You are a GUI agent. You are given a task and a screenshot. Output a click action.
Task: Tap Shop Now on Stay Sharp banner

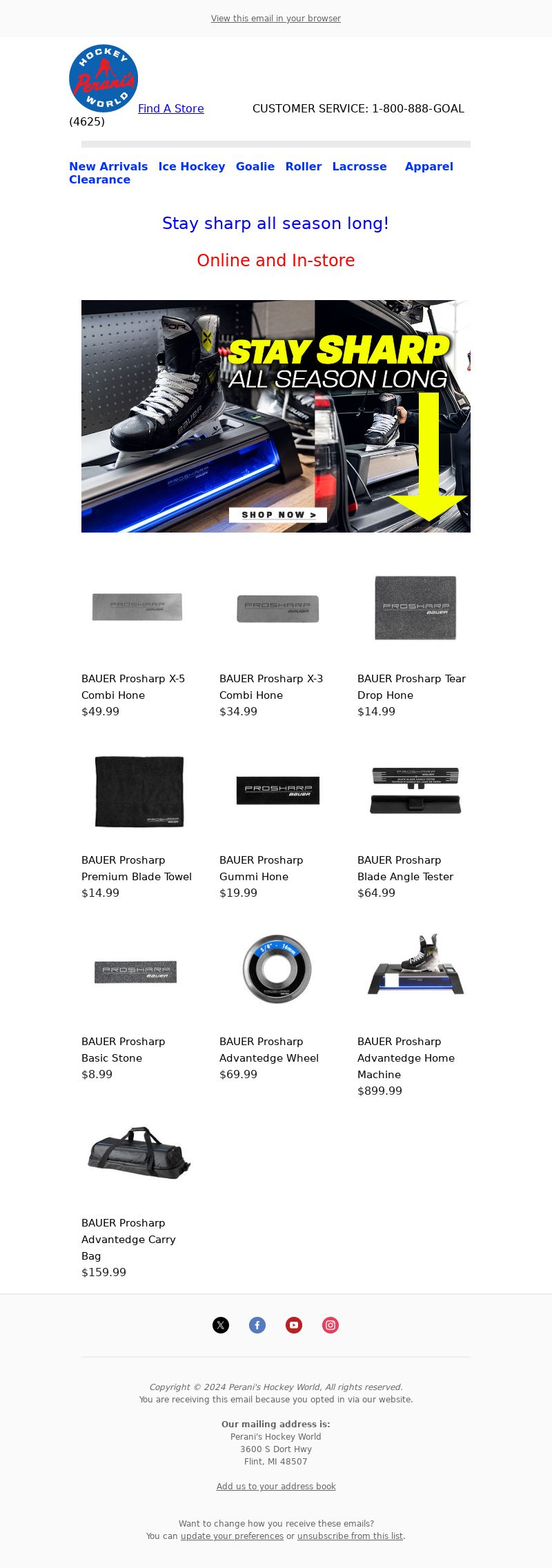[x=277, y=515]
